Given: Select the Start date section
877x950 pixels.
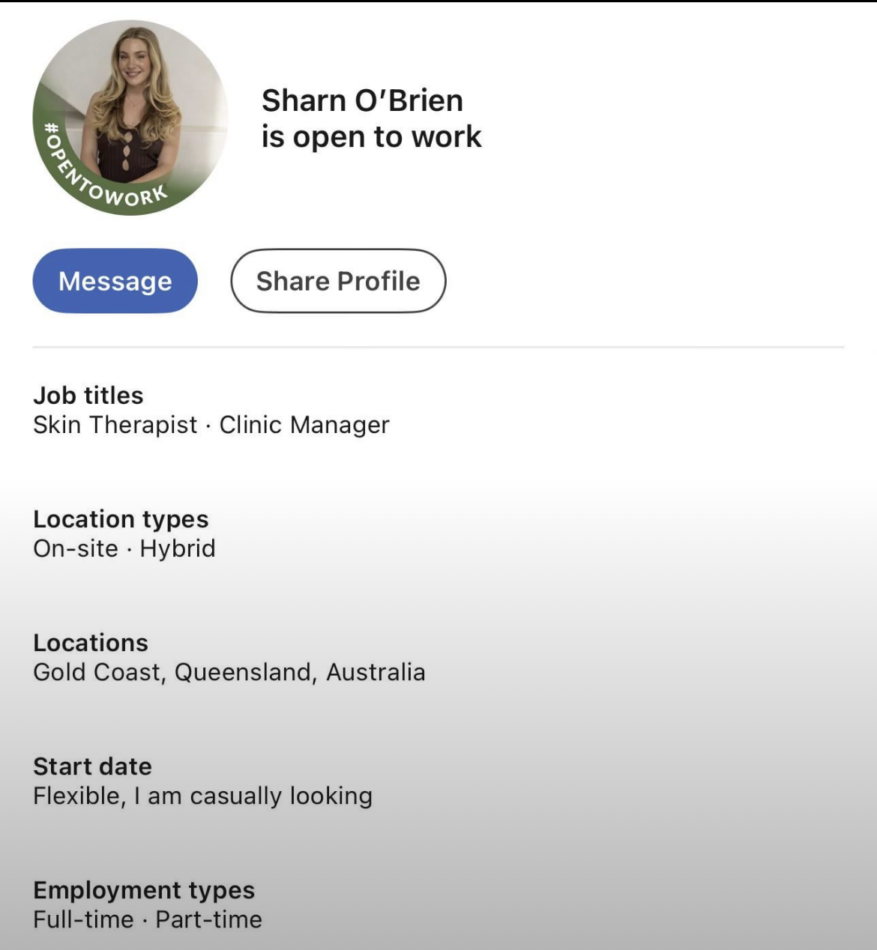Looking at the screenshot, I should [92, 766].
